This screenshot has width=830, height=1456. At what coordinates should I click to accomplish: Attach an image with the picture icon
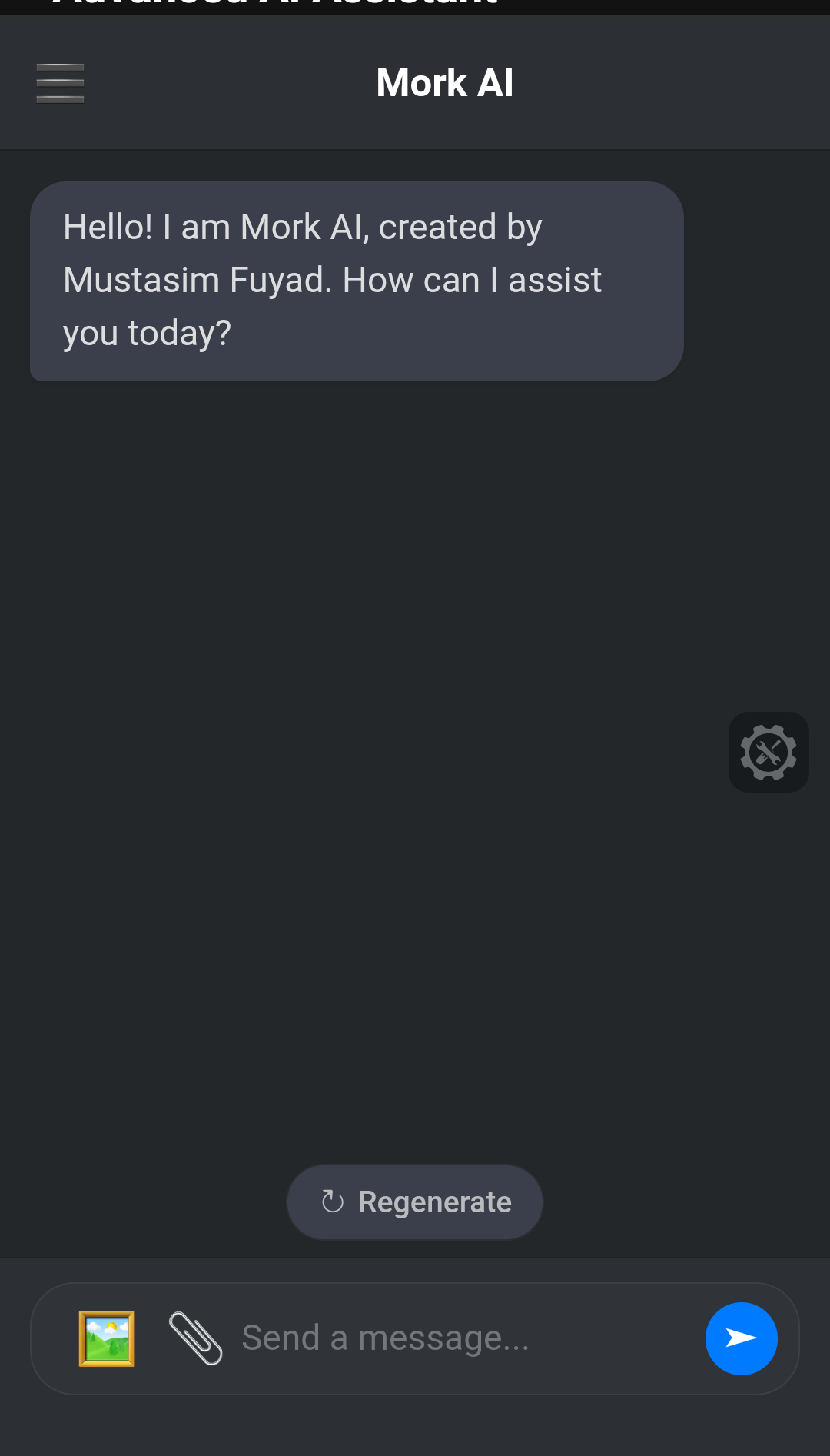(107, 1338)
